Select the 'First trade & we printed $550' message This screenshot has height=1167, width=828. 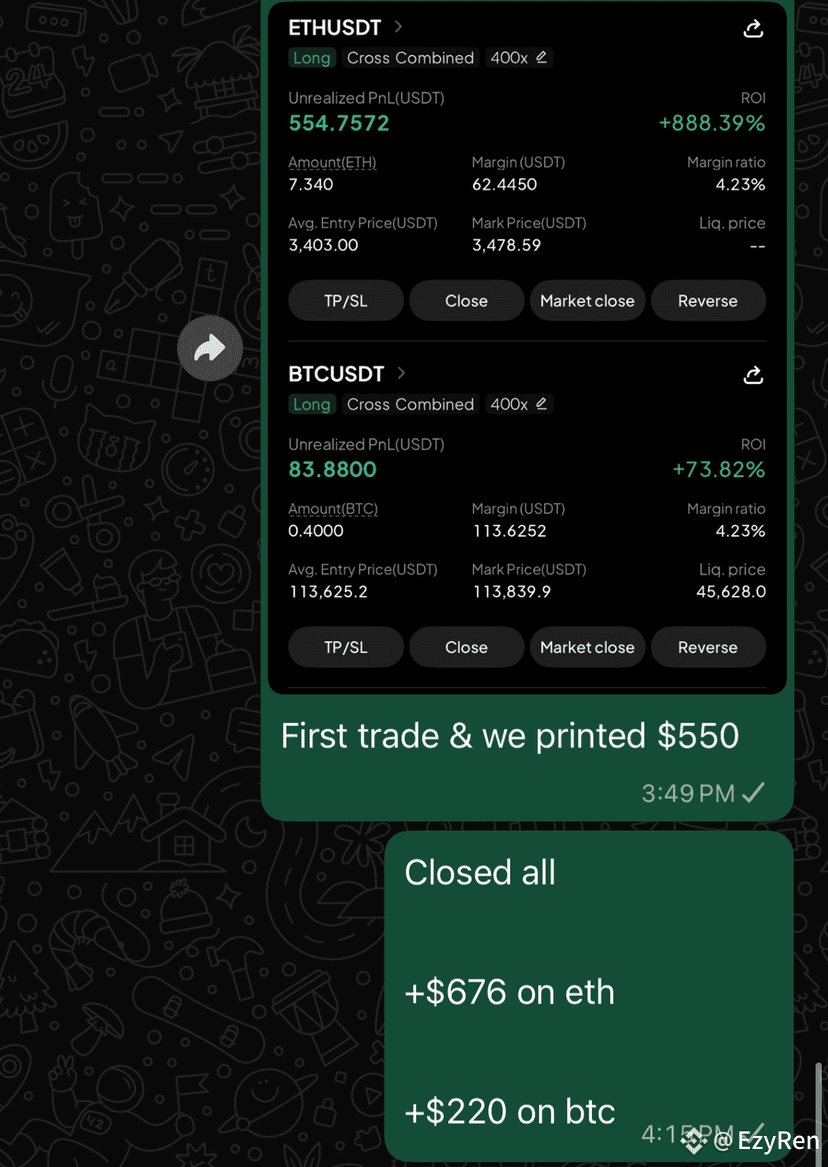[509, 736]
